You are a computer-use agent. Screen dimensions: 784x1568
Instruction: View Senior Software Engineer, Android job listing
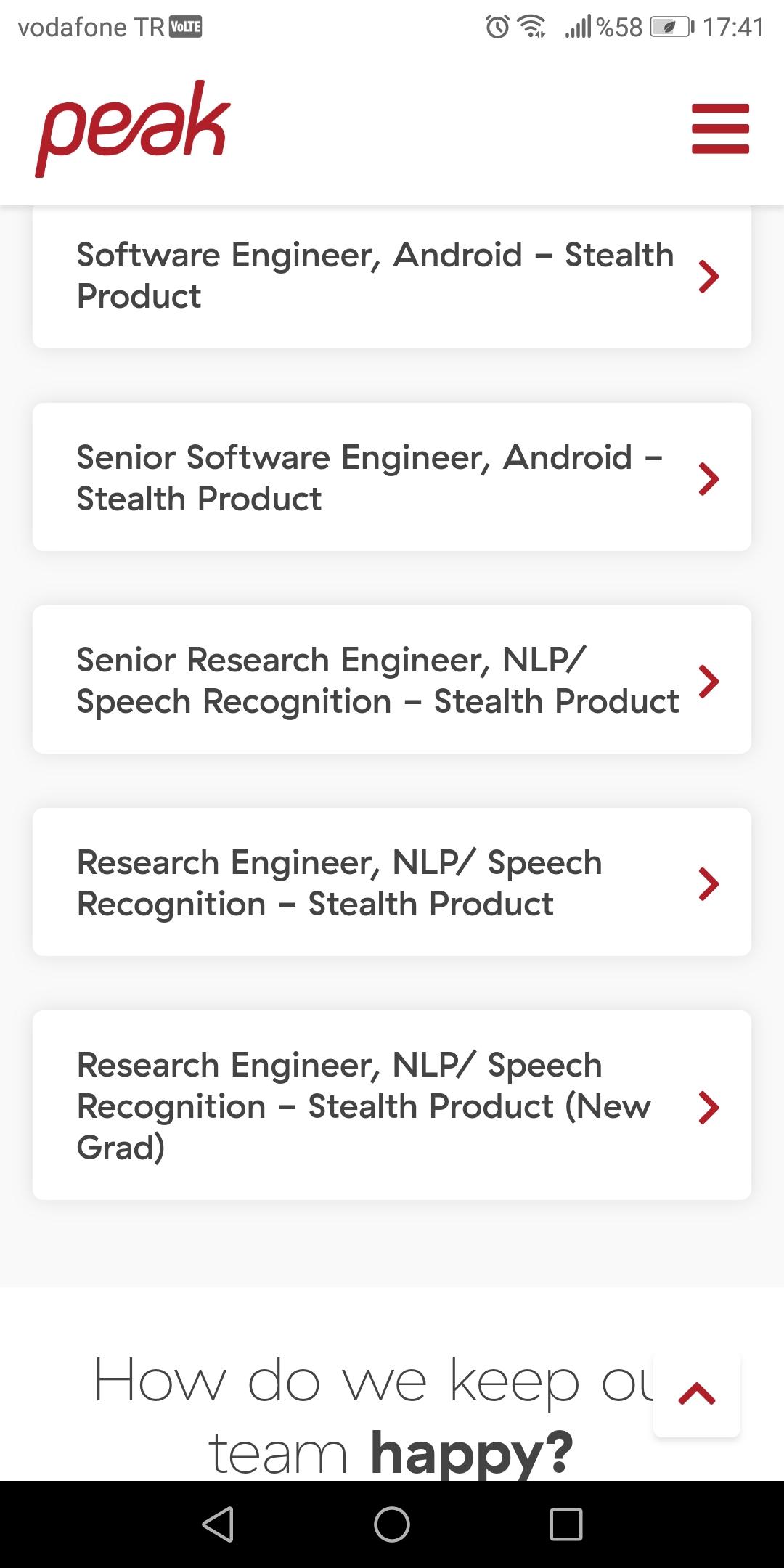pyautogui.click(x=392, y=477)
